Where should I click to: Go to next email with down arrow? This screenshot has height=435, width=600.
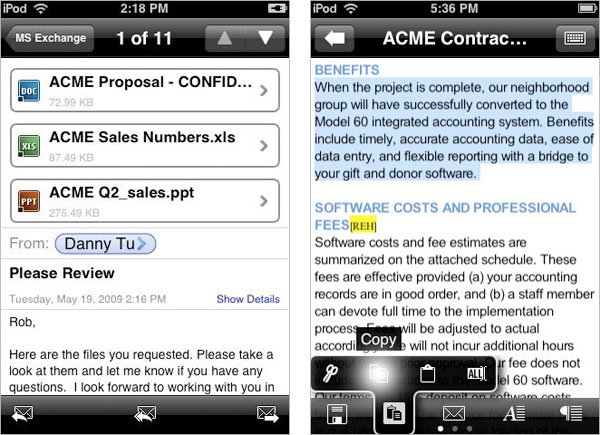click(264, 39)
